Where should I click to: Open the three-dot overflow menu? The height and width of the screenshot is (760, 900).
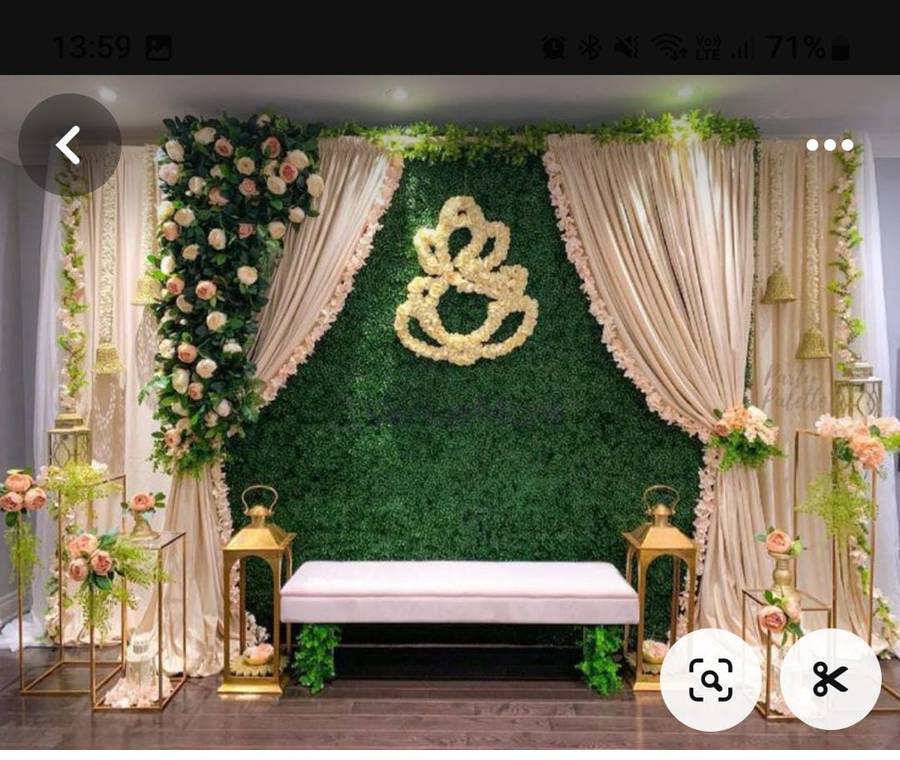click(830, 145)
